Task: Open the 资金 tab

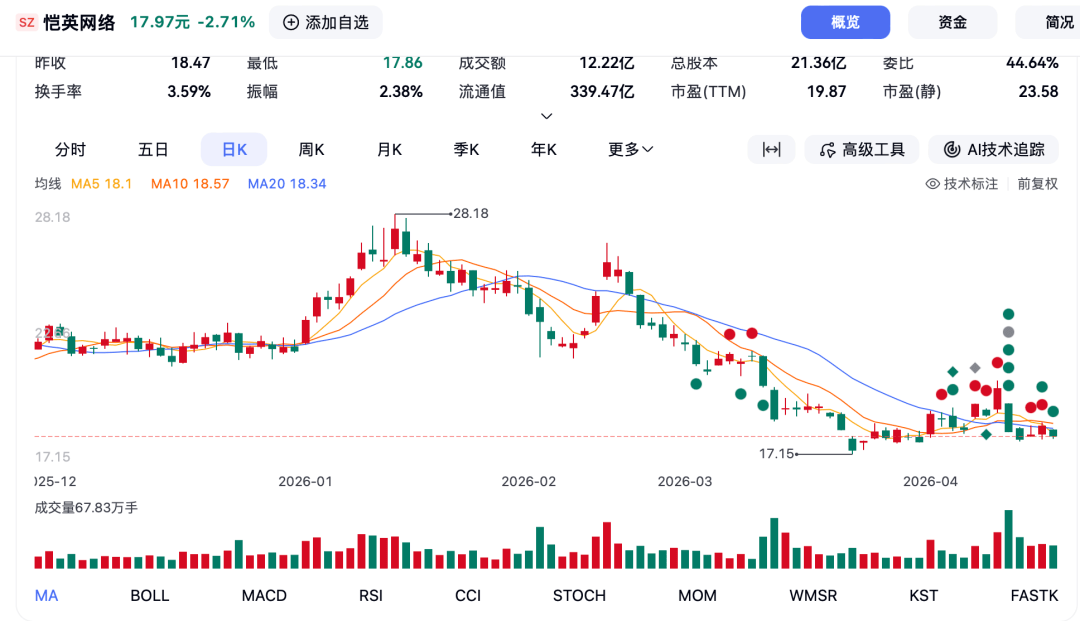Action: 952,22
